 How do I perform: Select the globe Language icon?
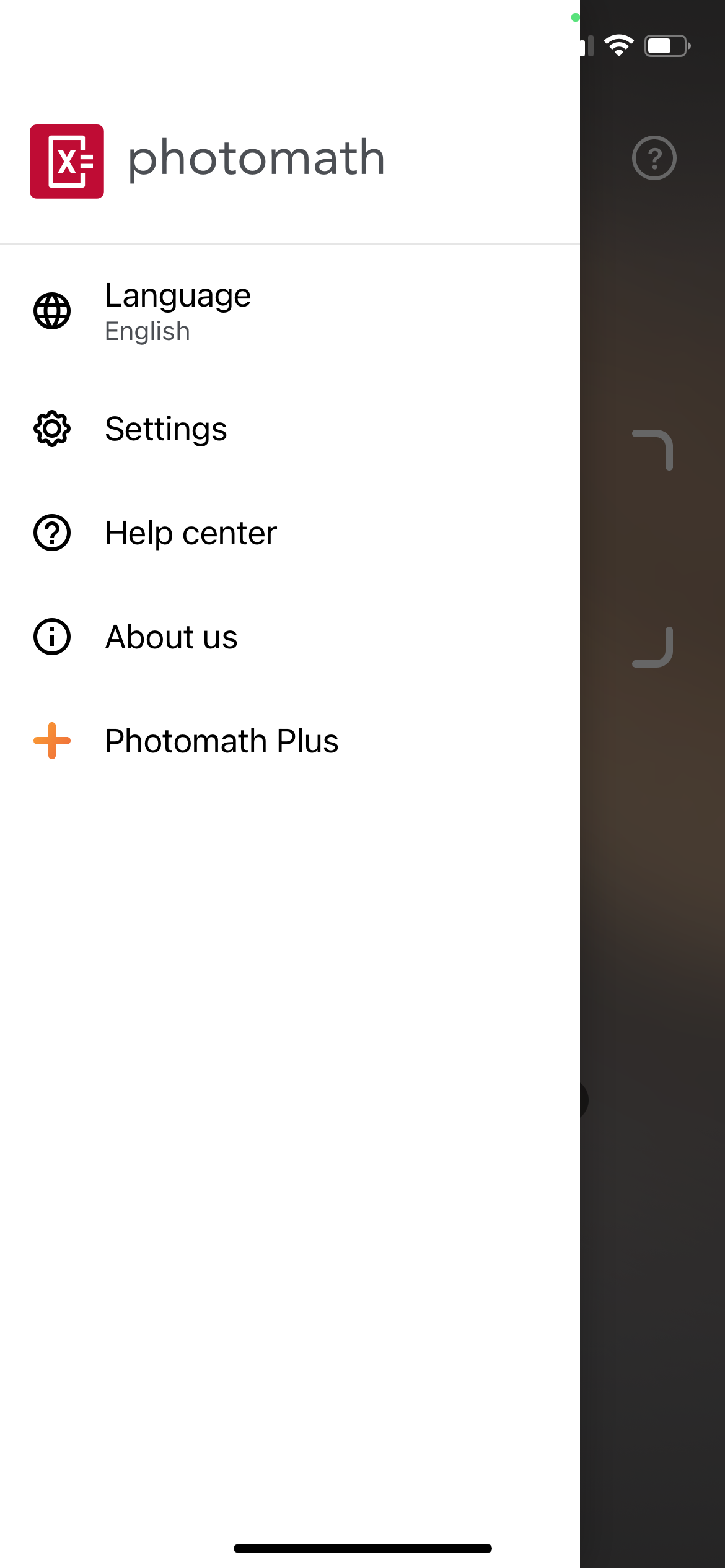[53, 311]
